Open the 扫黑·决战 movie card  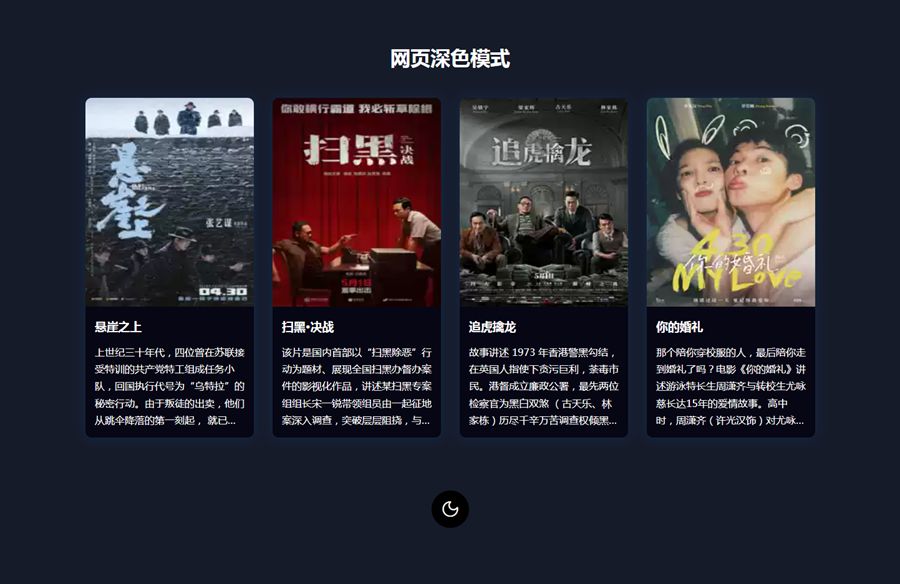click(x=356, y=266)
